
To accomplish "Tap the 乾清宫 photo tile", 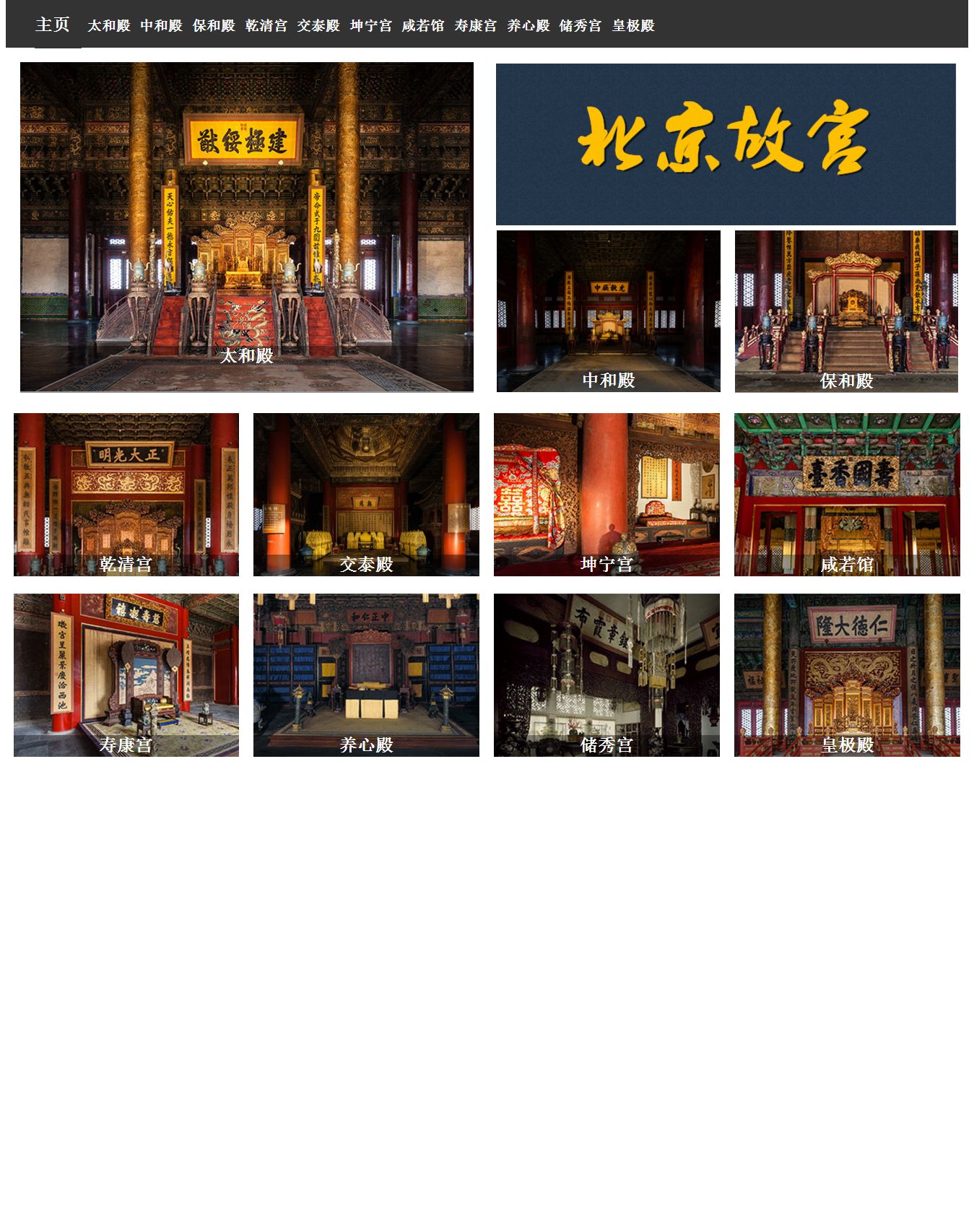I will tap(126, 495).
